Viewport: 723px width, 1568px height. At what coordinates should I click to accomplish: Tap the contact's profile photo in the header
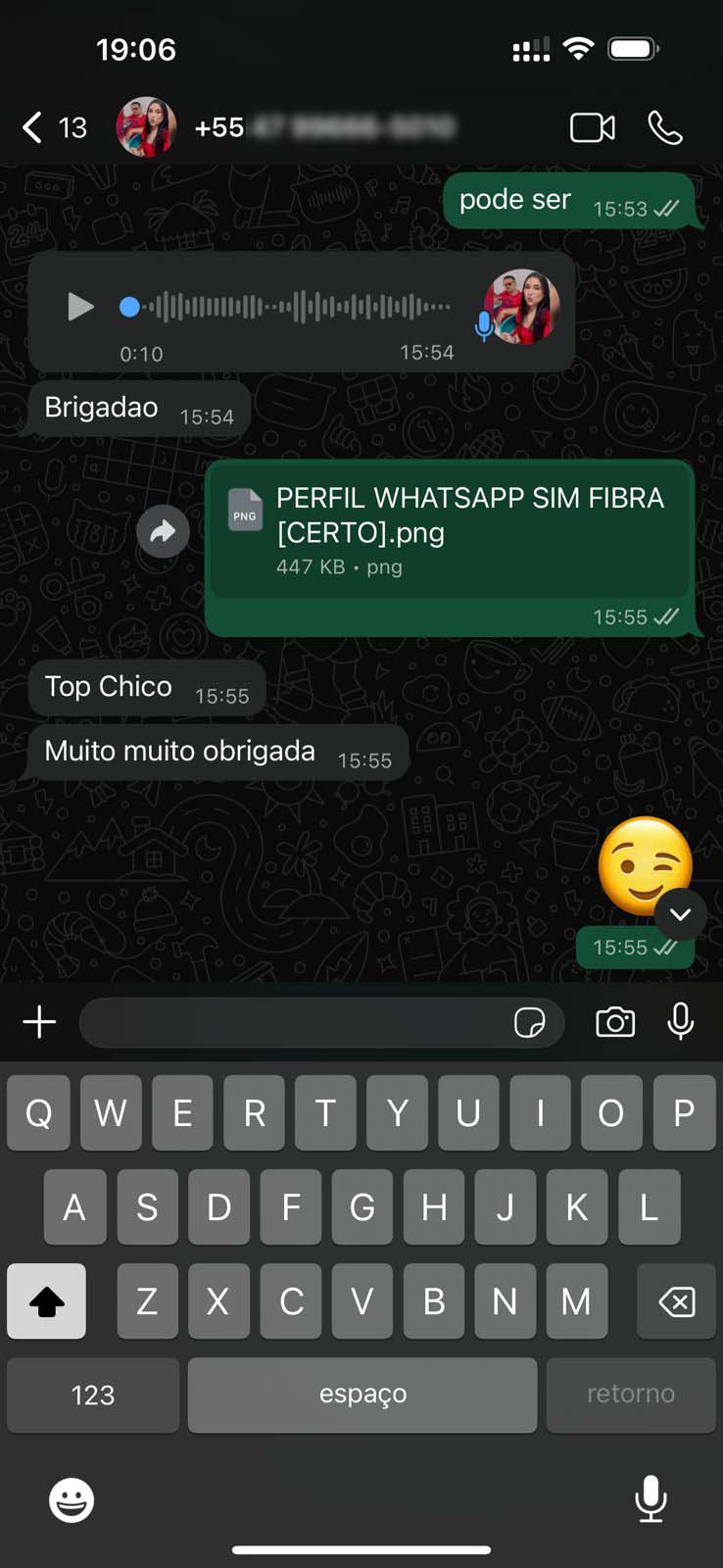point(147,127)
